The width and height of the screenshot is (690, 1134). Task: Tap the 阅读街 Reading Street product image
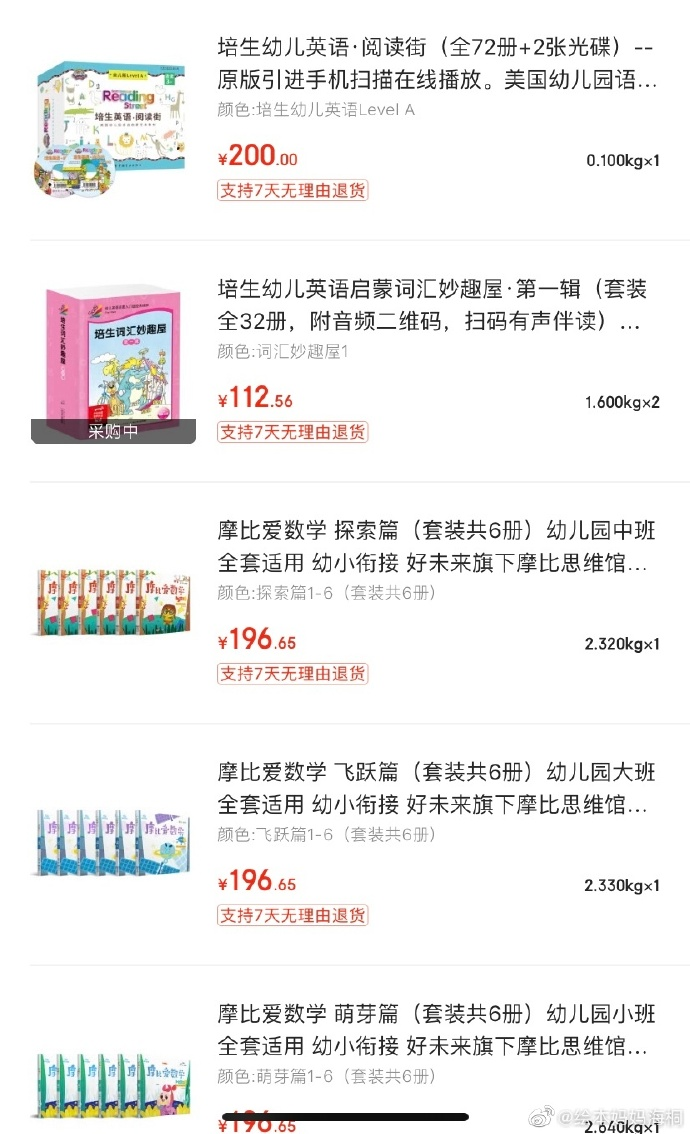[x=112, y=122]
